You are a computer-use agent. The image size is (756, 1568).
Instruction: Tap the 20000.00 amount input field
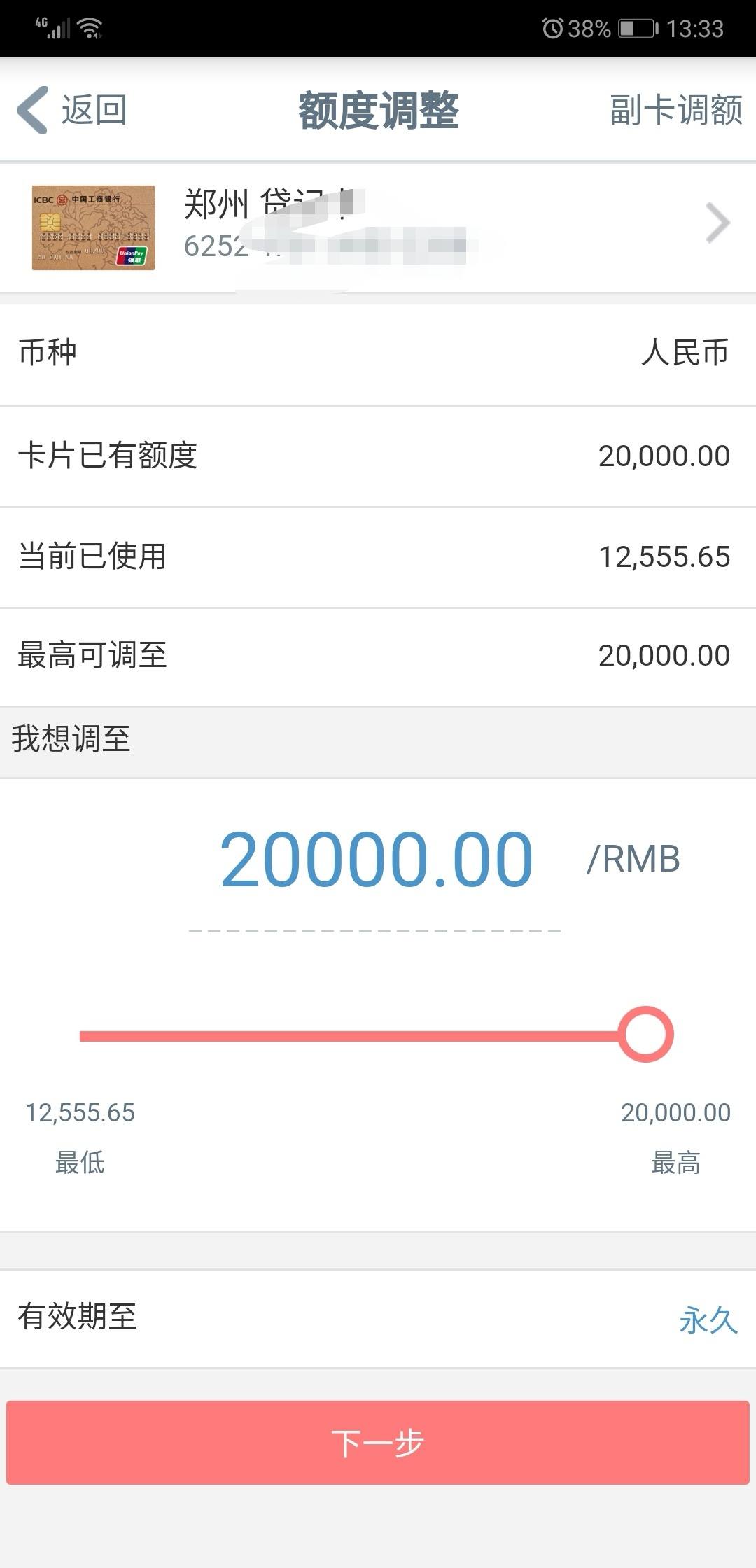click(x=376, y=860)
